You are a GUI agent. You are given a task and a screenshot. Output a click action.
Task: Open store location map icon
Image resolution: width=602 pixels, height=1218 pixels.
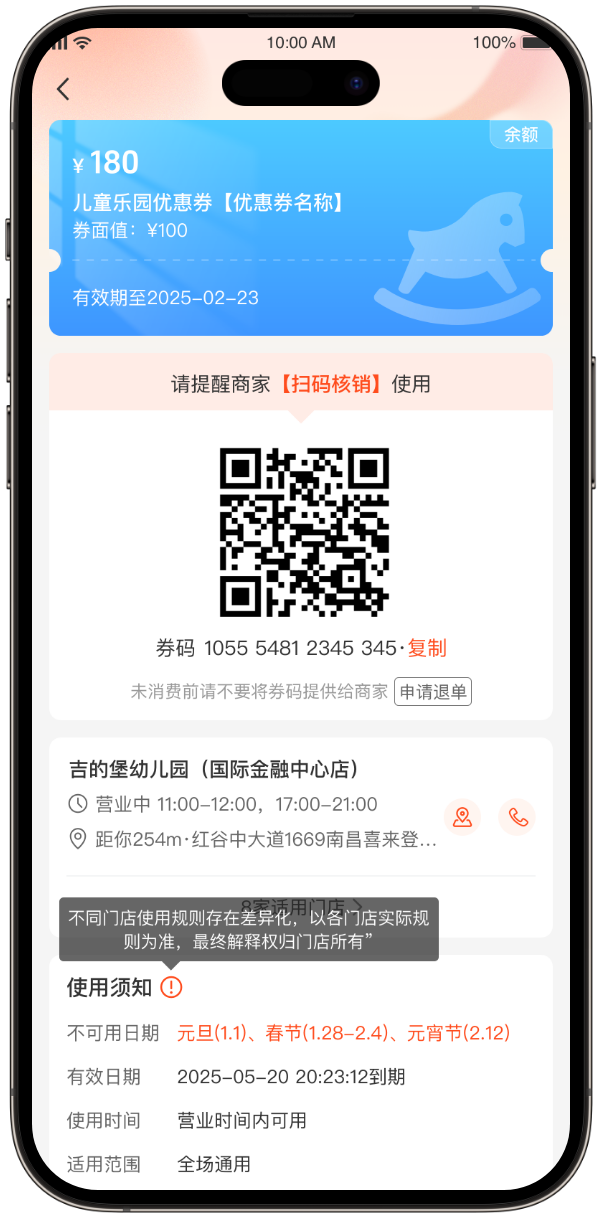462,817
